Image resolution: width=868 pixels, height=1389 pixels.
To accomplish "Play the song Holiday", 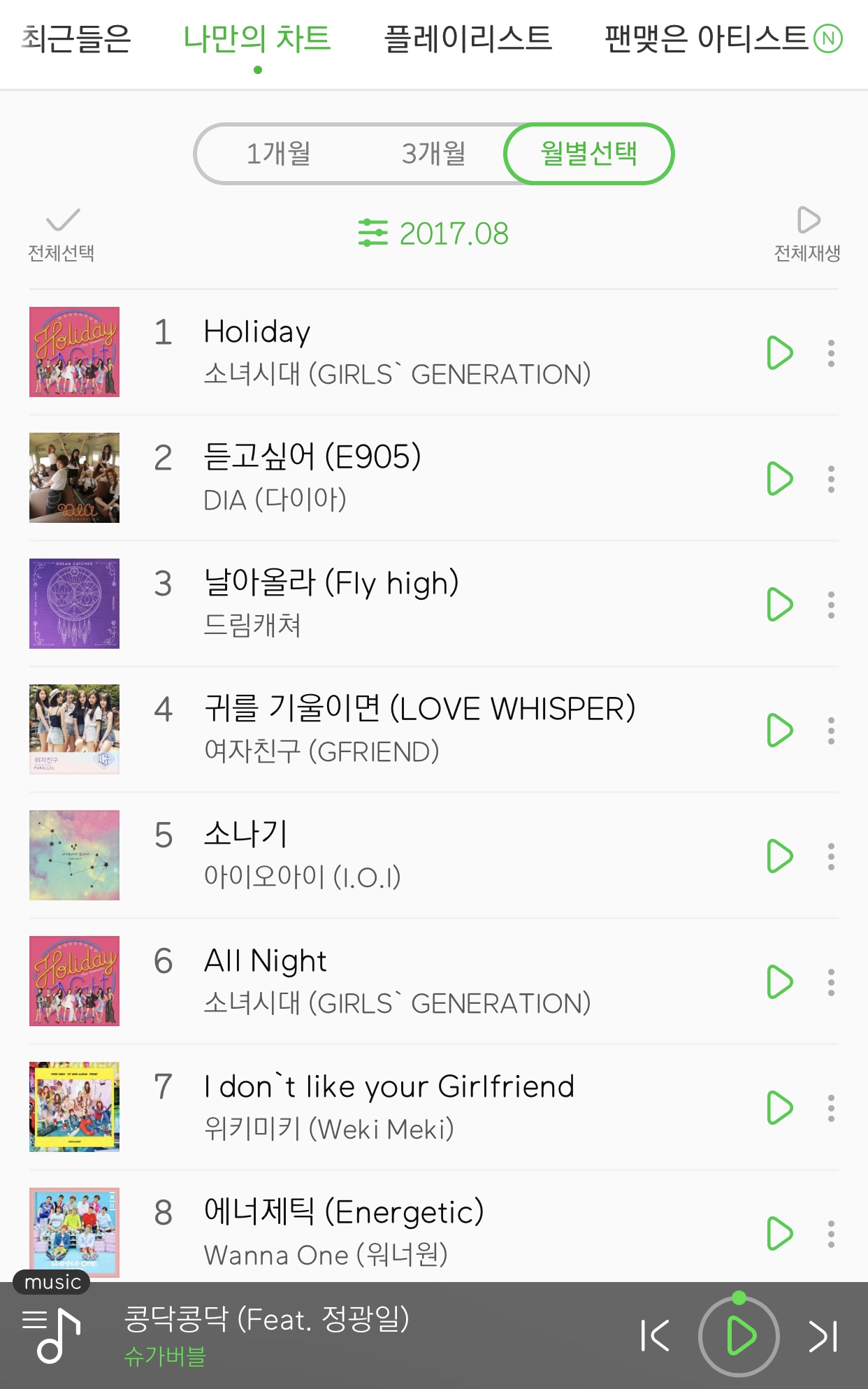I will [779, 353].
